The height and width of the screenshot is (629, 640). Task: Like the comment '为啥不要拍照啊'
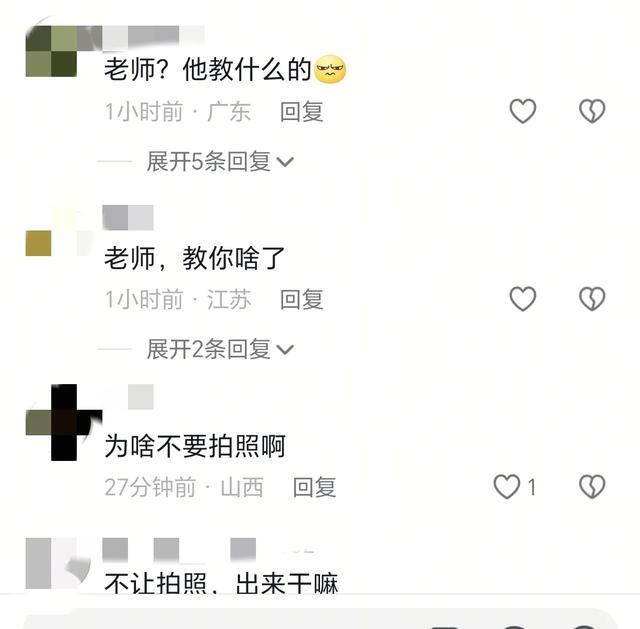pos(508,487)
